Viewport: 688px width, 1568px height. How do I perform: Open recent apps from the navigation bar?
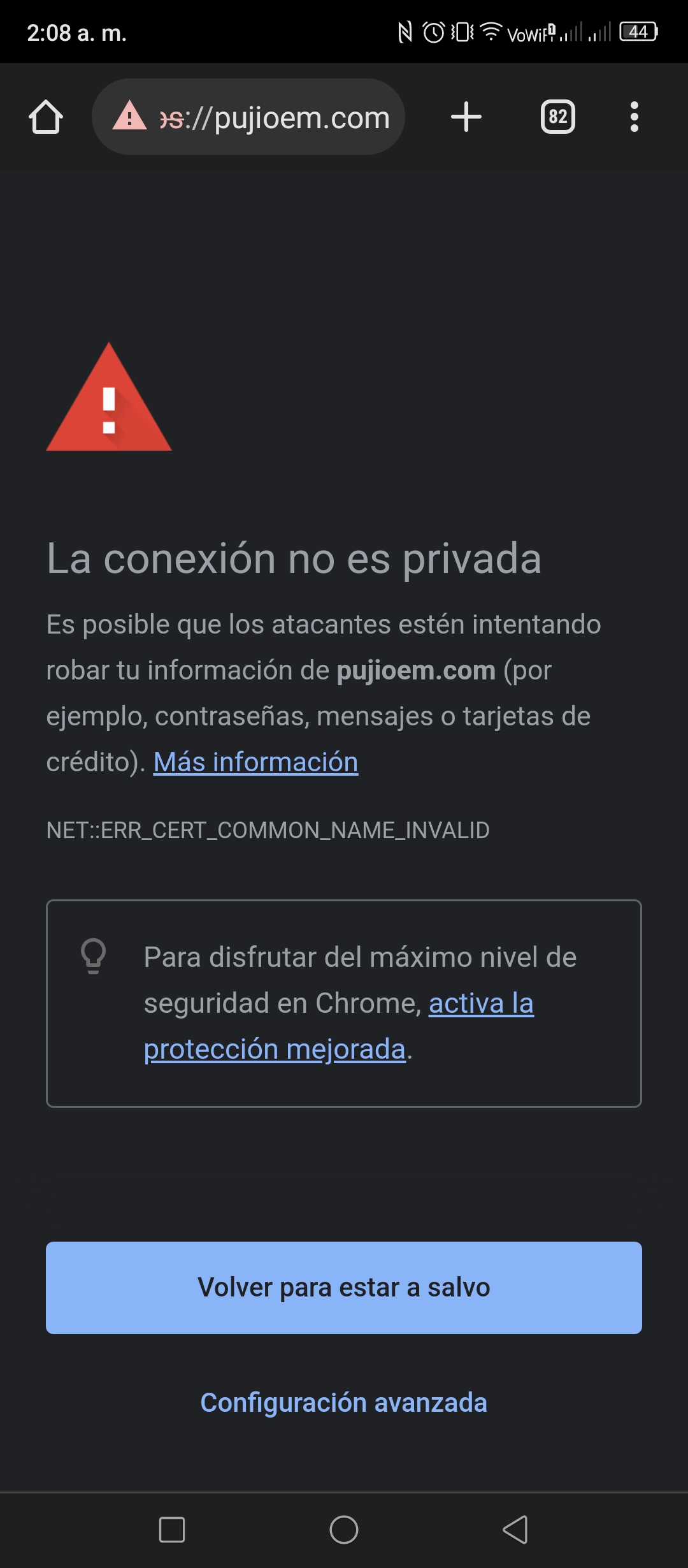(x=172, y=1530)
